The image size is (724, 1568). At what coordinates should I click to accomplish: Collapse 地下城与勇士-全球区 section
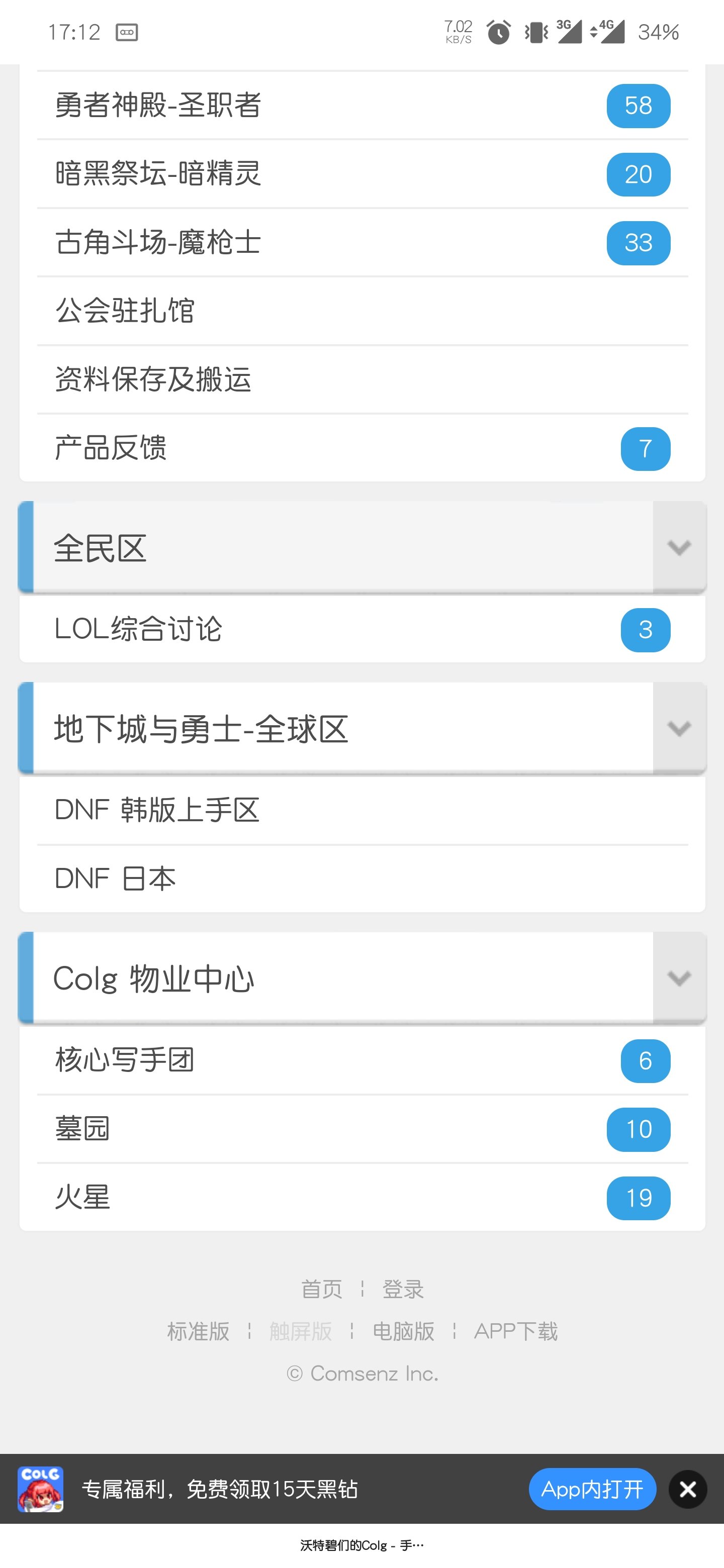click(679, 728)
